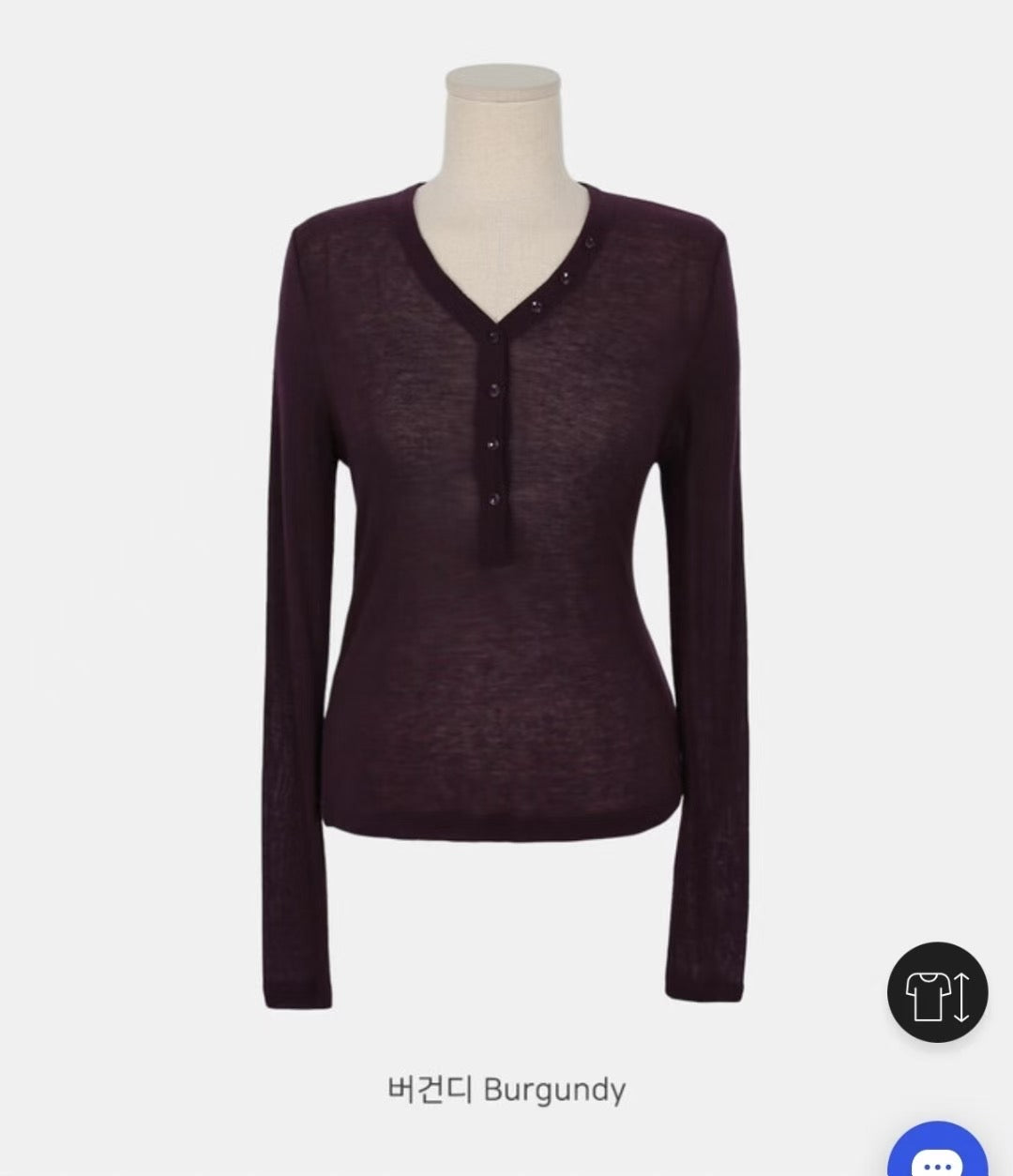Open the clothing size guide button
This screenshot has height=1176, width=1013.
(x=937, y=991)
